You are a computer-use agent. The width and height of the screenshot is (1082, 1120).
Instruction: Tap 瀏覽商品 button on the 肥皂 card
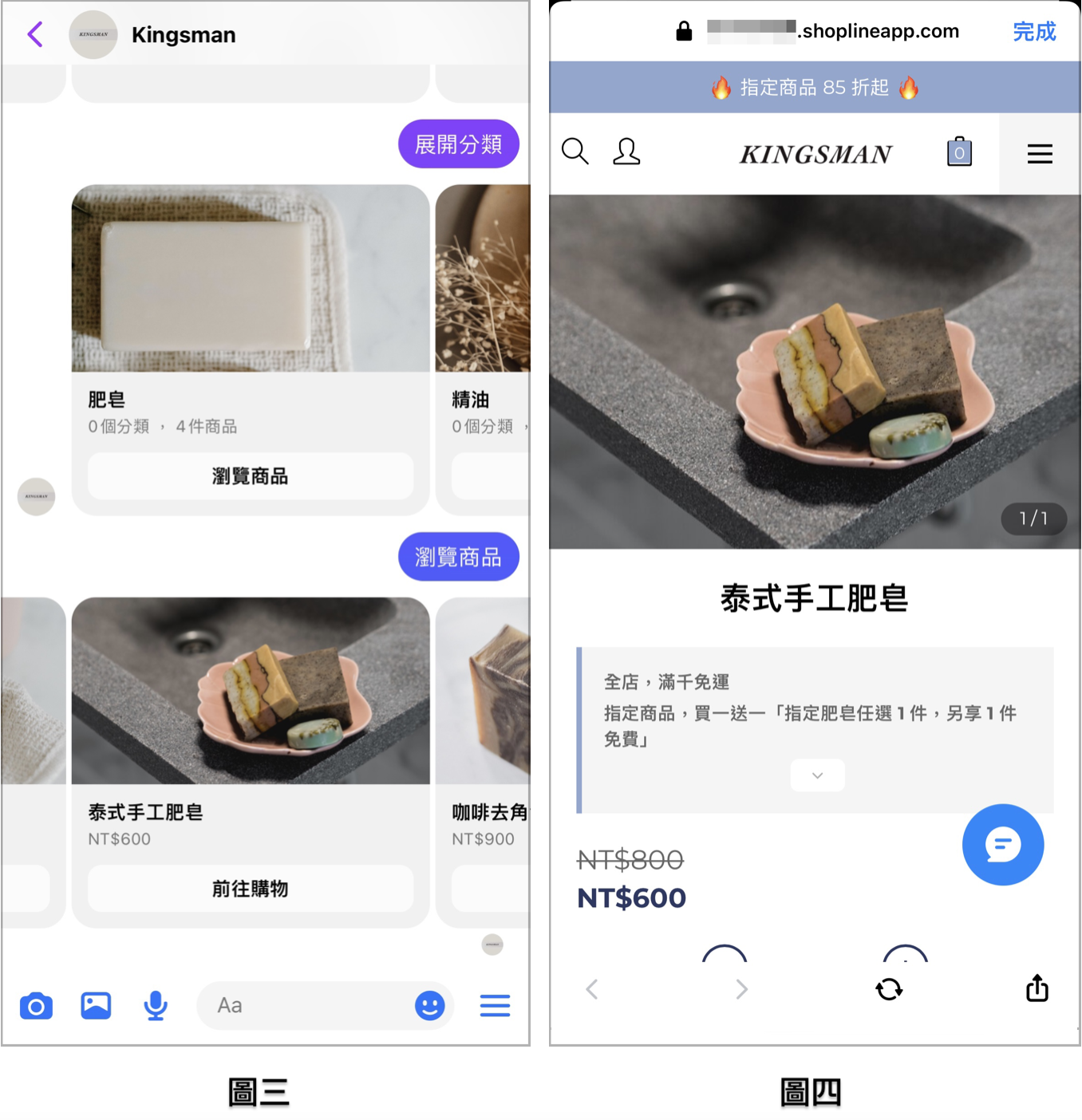[x=250, y=476]
